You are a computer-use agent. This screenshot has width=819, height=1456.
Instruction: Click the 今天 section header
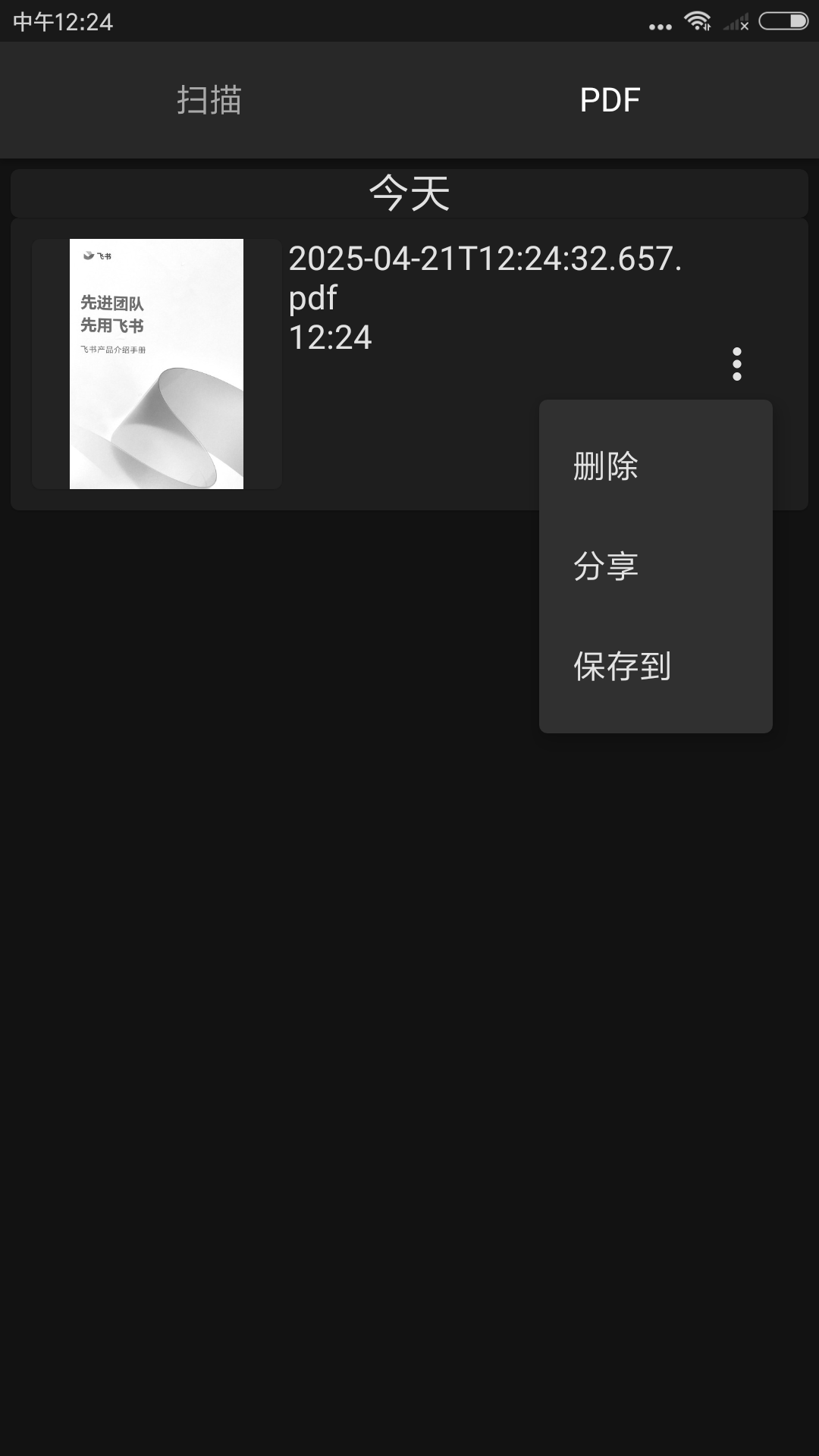pyautogui.click(x=409, y=193)
